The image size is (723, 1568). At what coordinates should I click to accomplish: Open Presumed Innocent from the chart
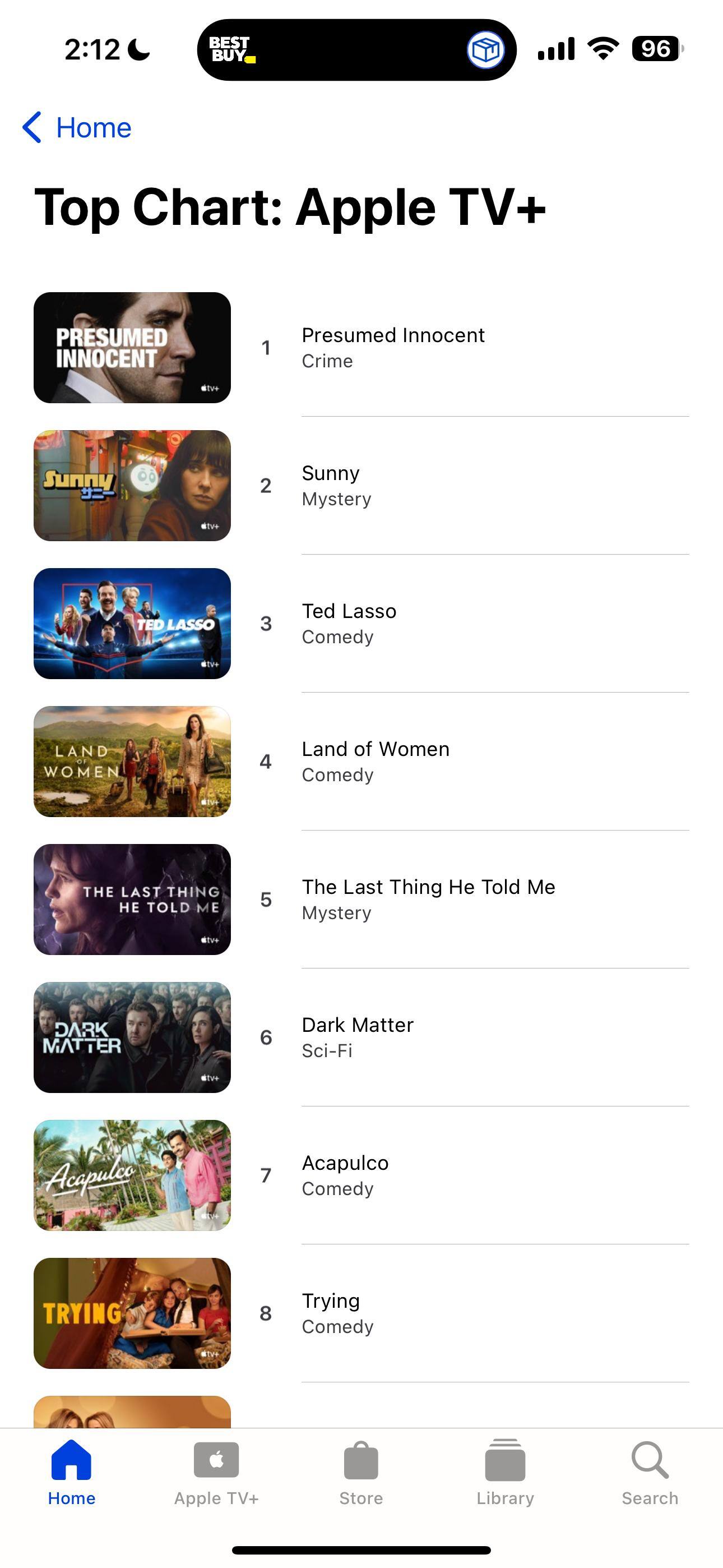click(392, 347)
